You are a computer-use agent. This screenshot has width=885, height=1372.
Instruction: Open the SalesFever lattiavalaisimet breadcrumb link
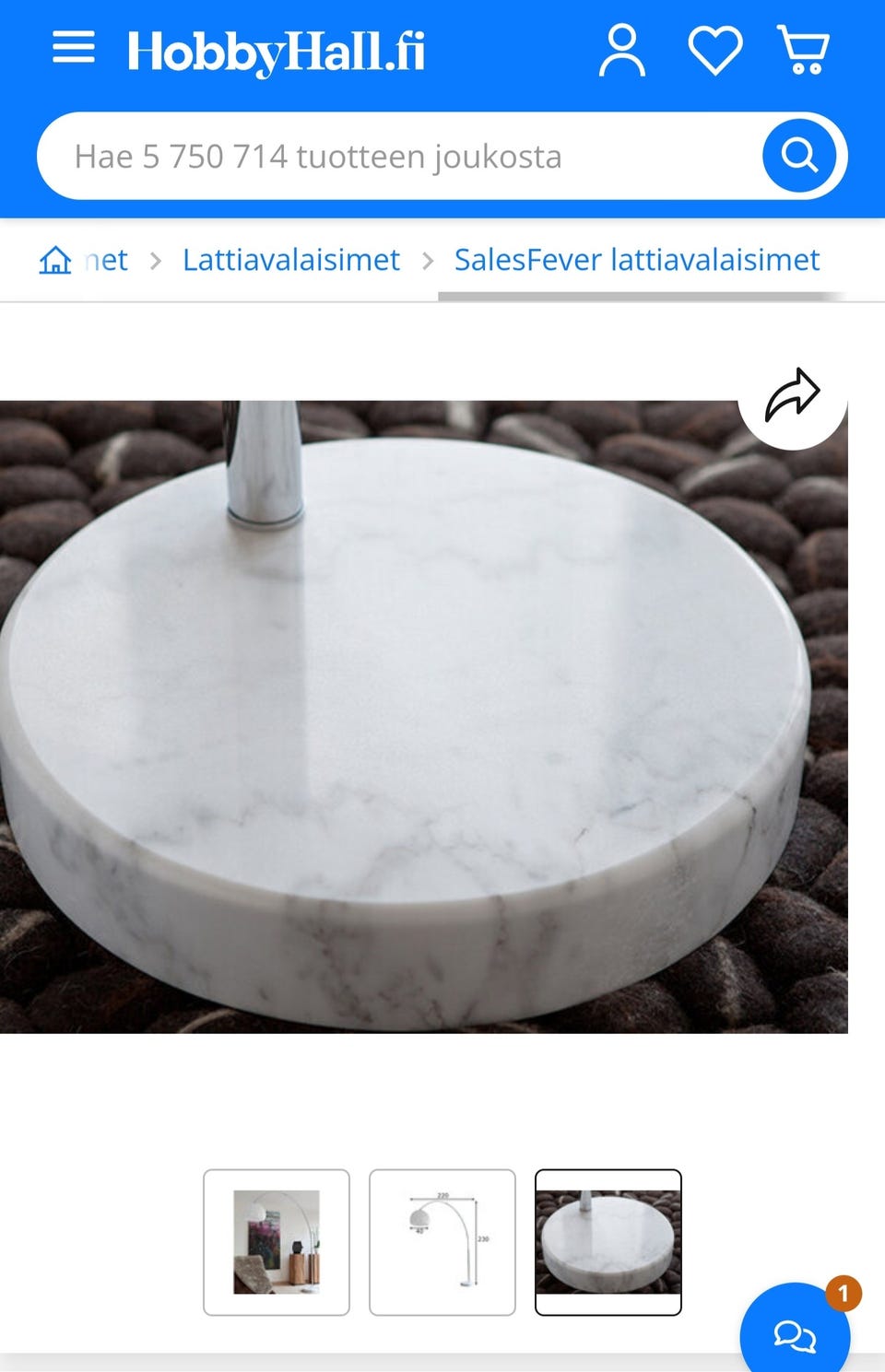pos(635,260)
